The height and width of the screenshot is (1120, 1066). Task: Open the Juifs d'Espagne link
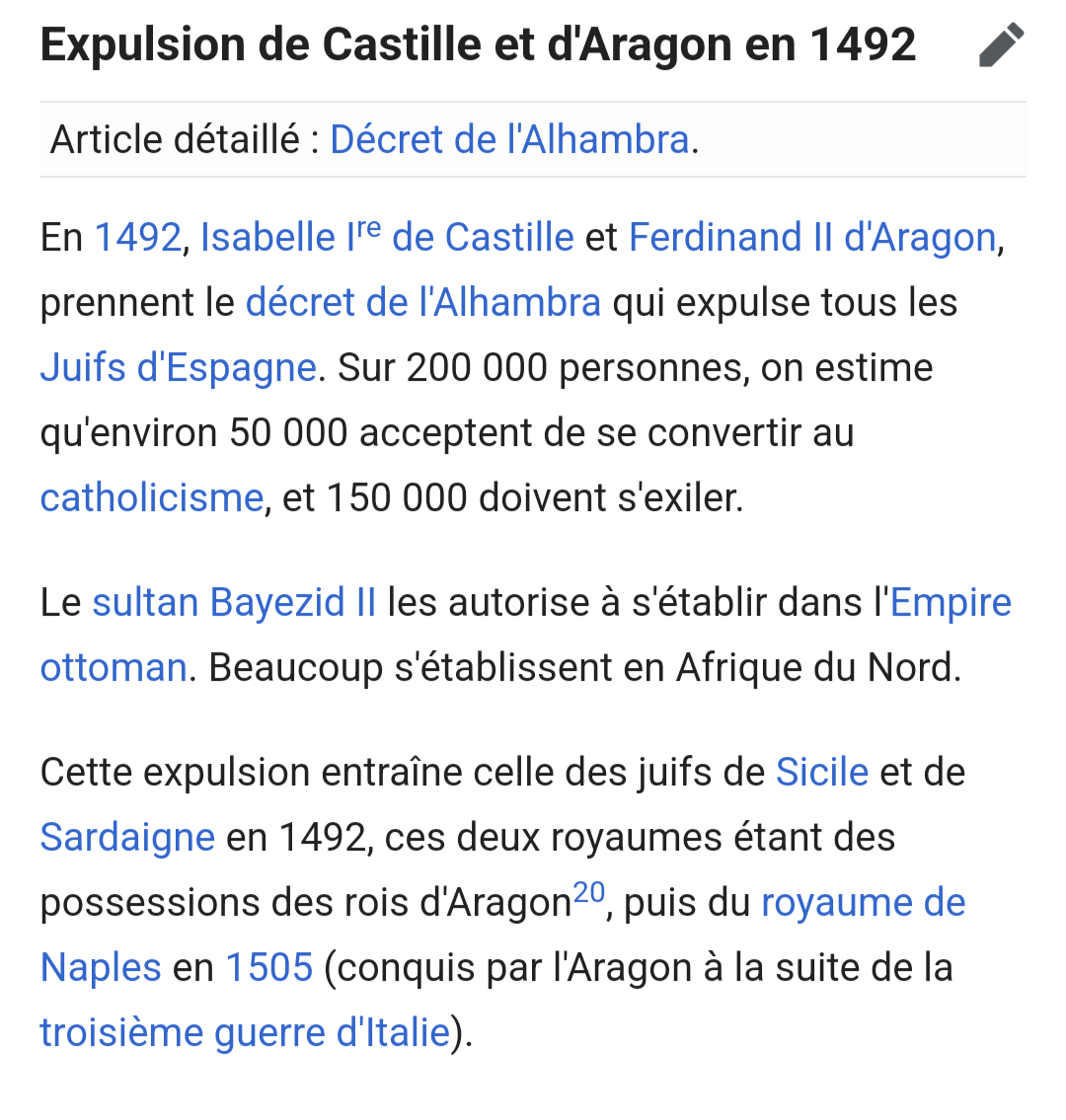point(178,368)
